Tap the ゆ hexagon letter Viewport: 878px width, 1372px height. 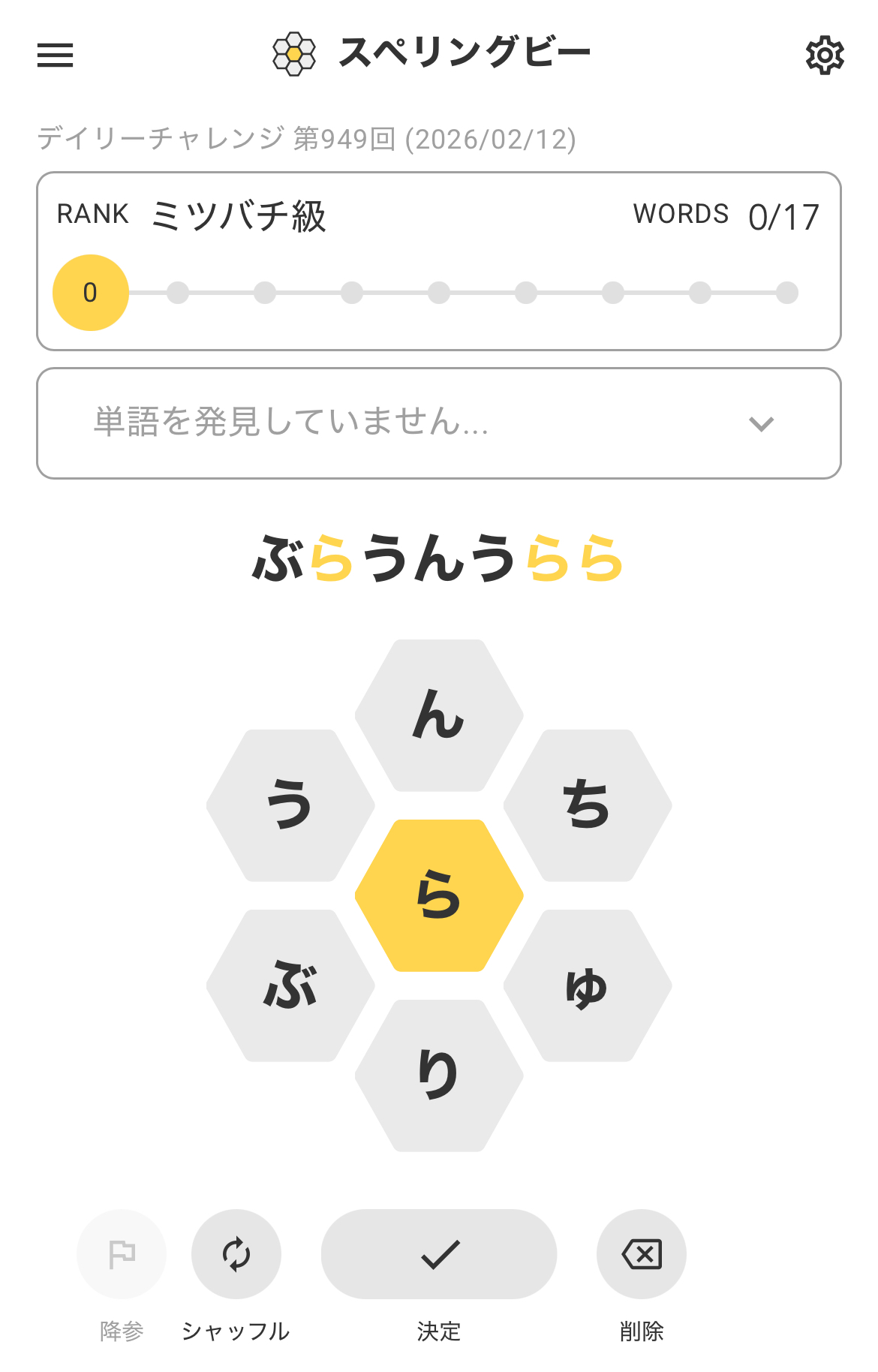588,985
